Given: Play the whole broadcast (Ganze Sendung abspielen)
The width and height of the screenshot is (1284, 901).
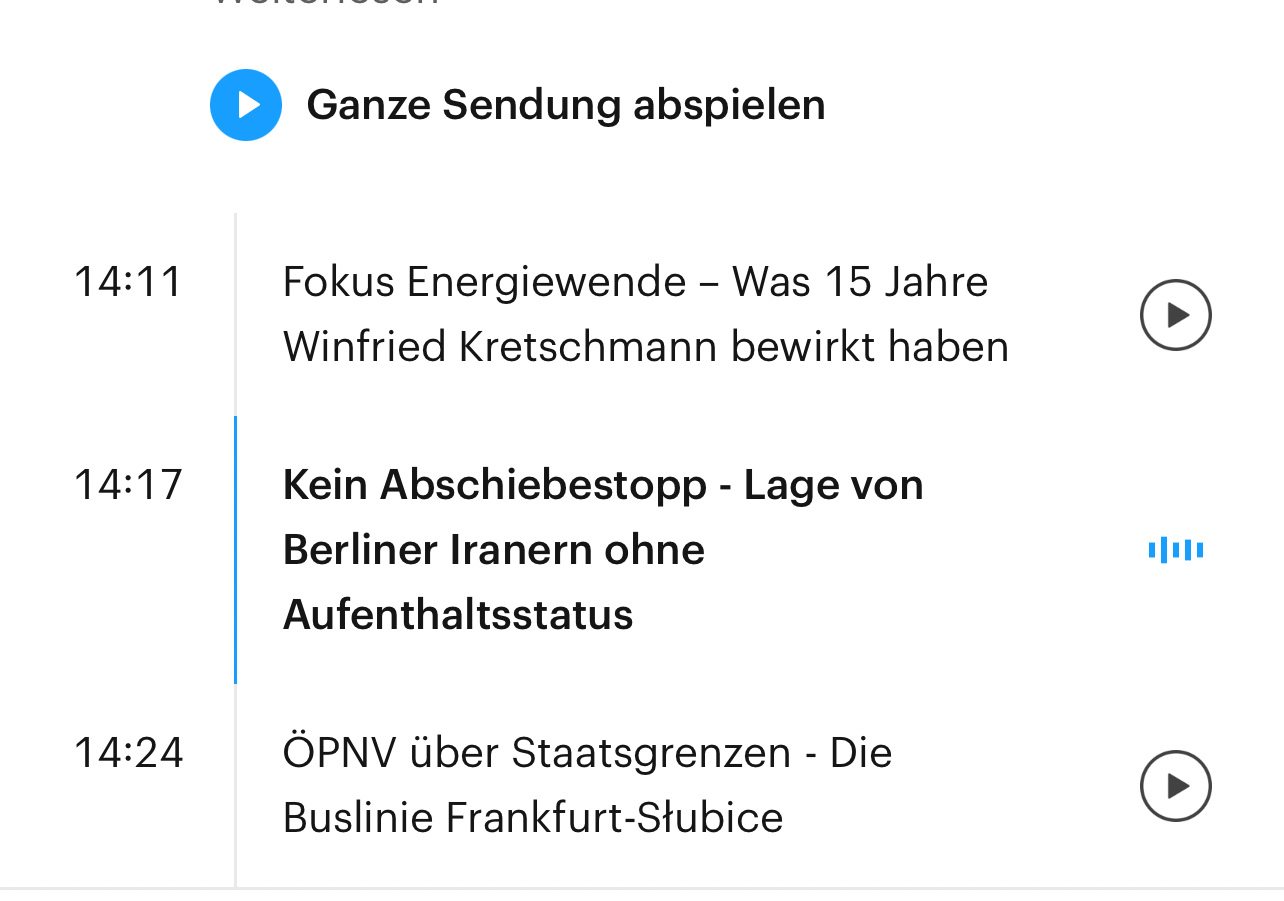Looking at the screenshot, I should (246, 105).
